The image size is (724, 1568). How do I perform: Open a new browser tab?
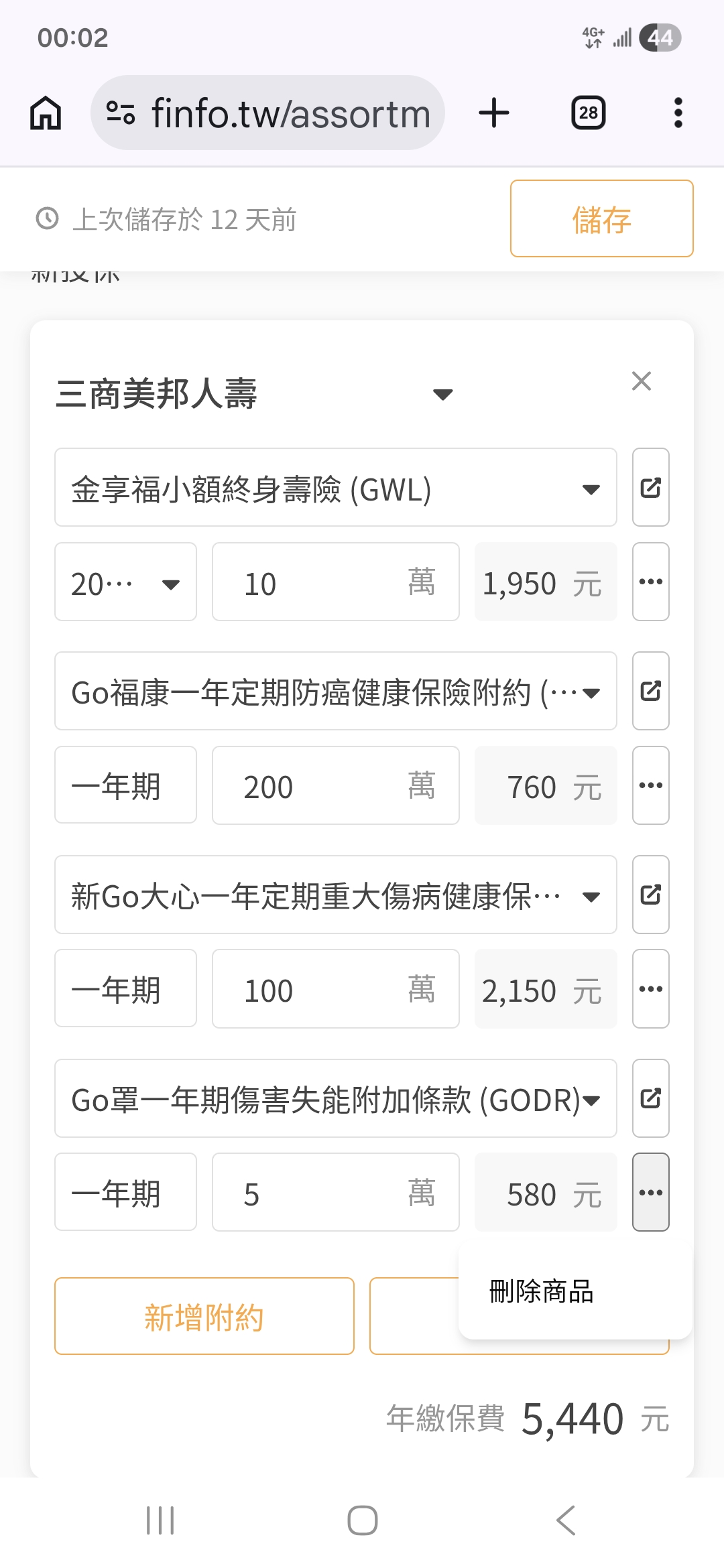tap(494, 113)
